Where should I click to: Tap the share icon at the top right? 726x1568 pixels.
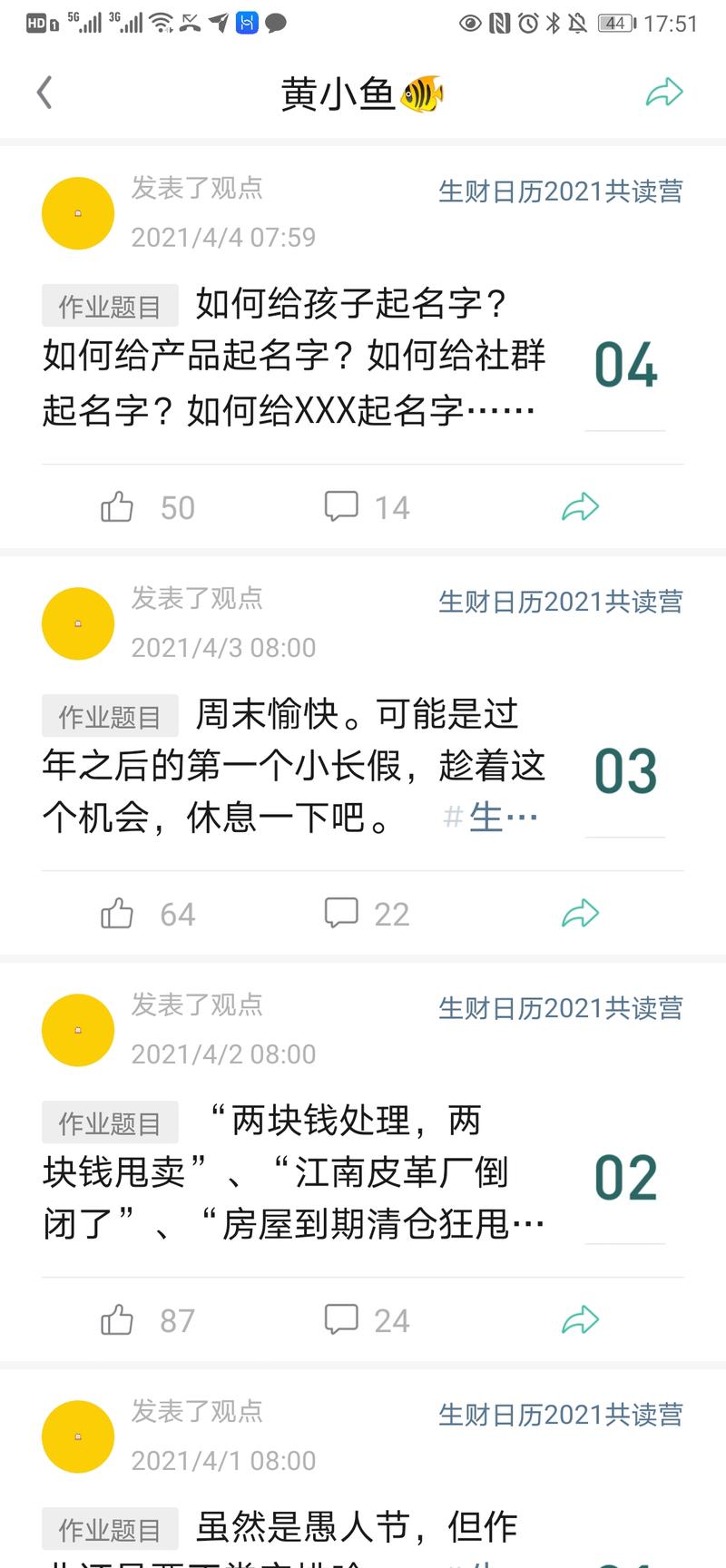(x=666, y=92)
